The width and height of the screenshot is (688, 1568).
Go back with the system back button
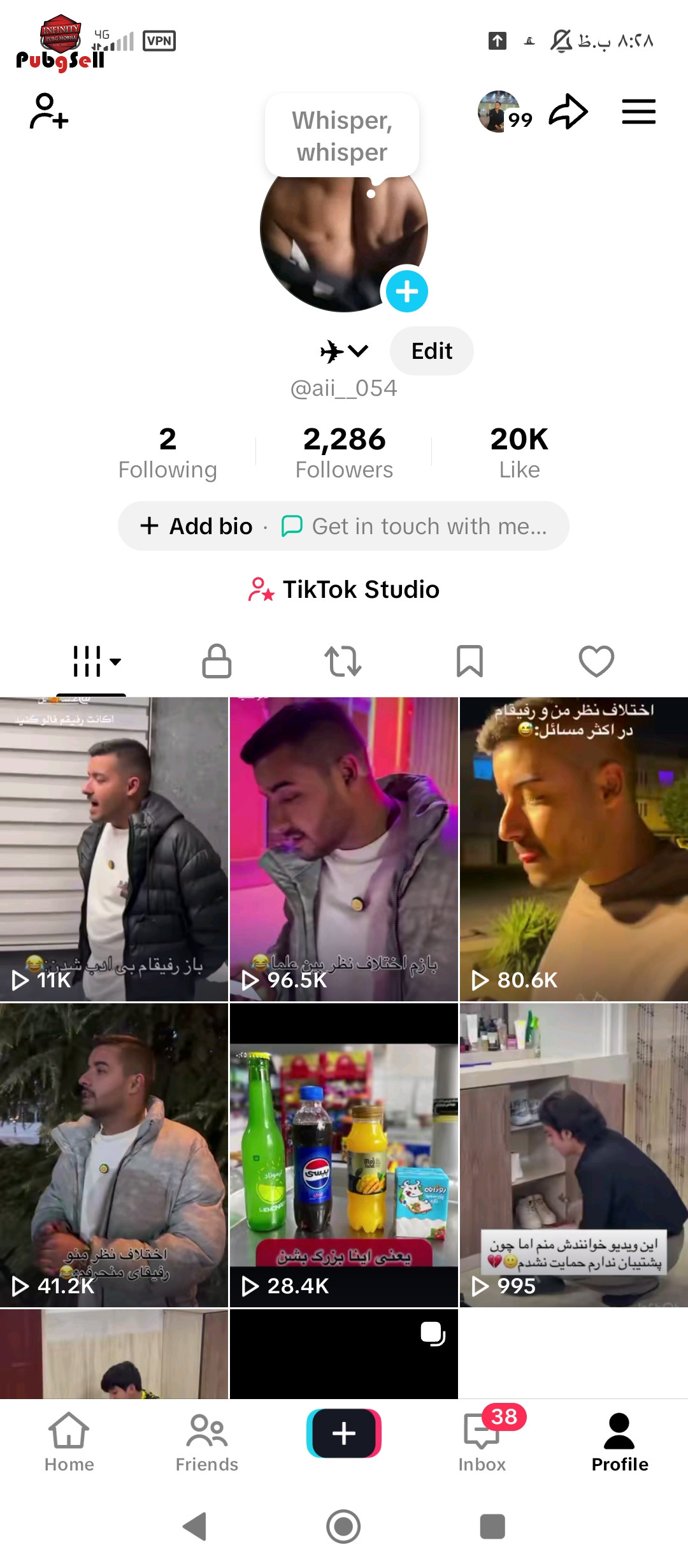[195, 1527]
